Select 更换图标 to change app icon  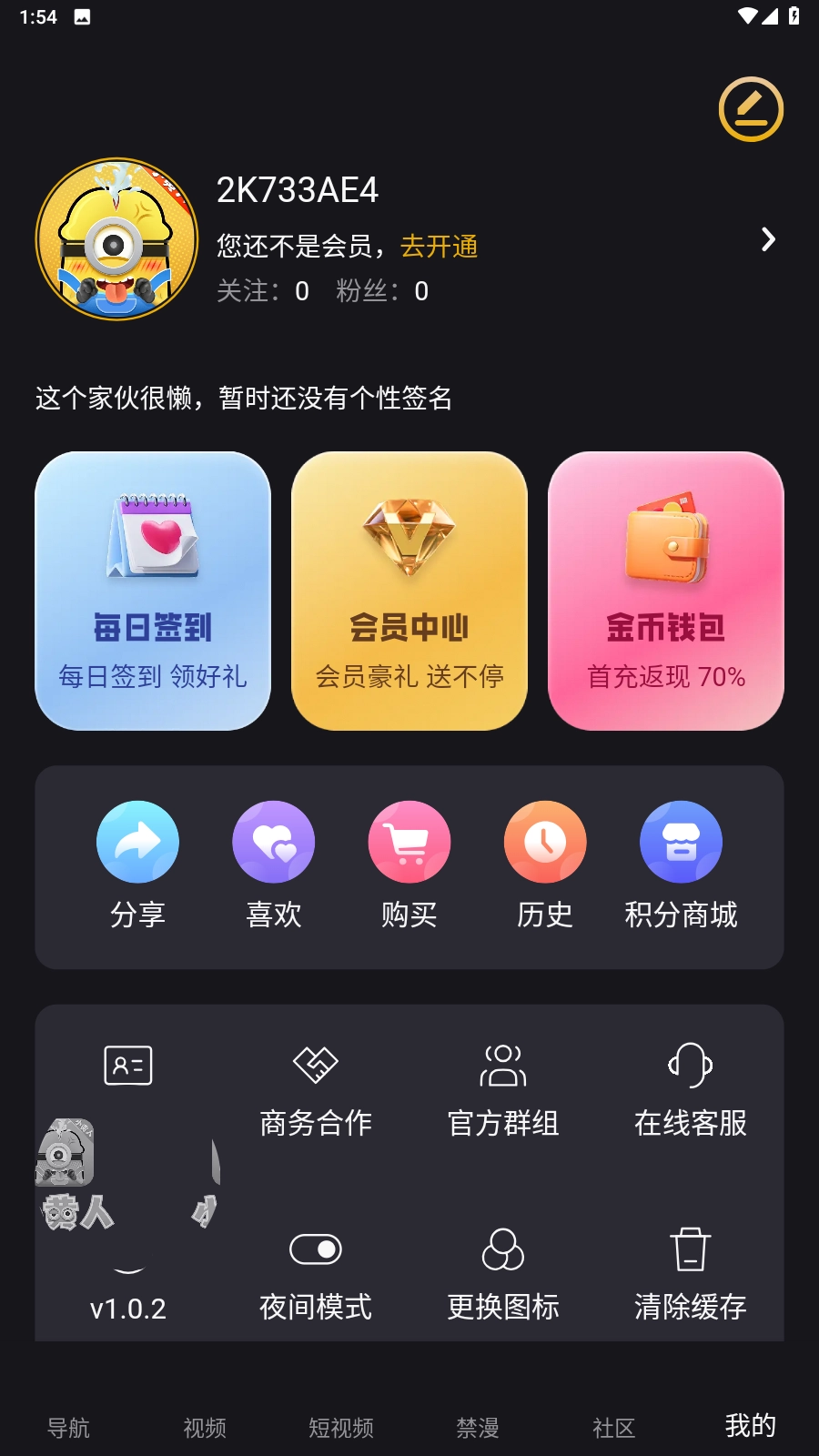pos(503,1274)
